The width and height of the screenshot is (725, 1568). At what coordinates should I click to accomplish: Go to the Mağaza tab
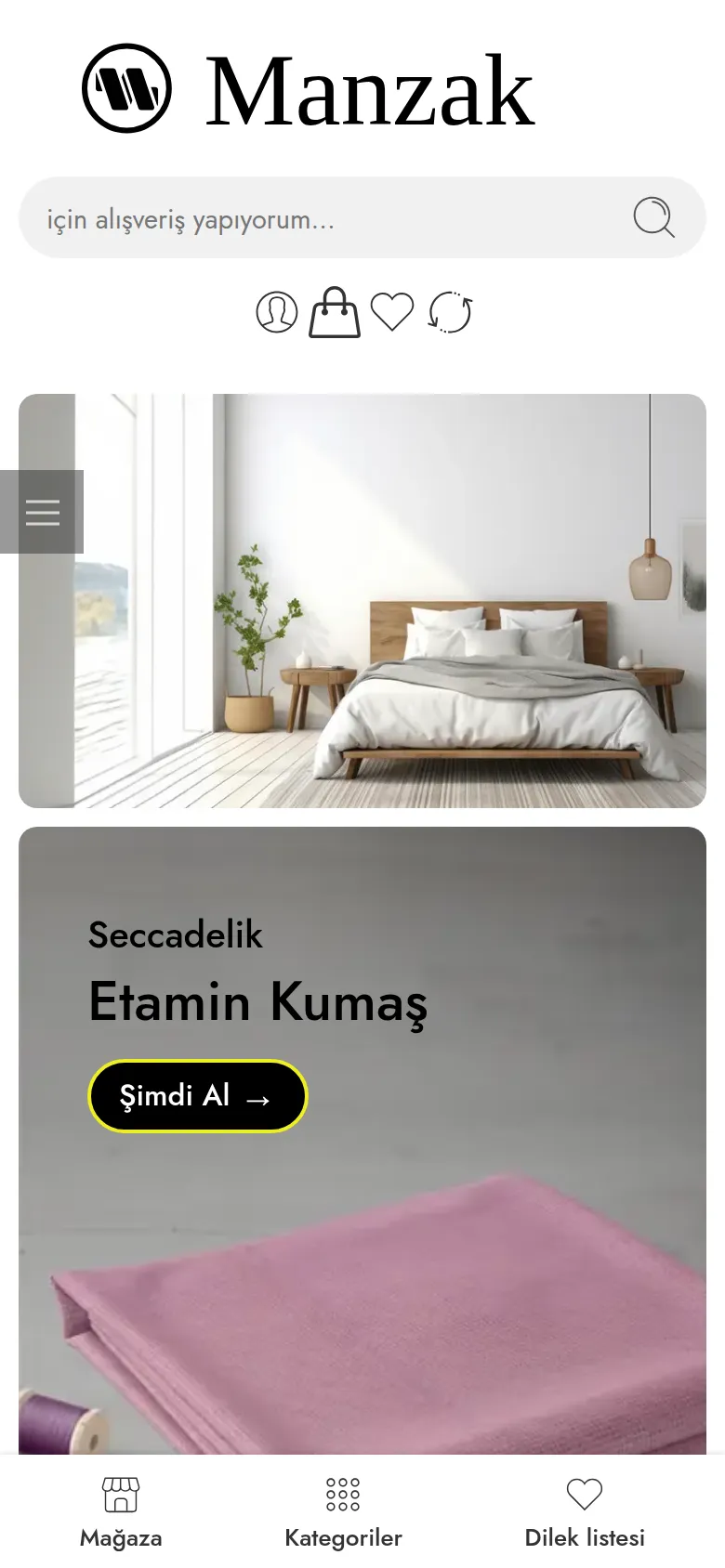click(x=121, y=1512)
